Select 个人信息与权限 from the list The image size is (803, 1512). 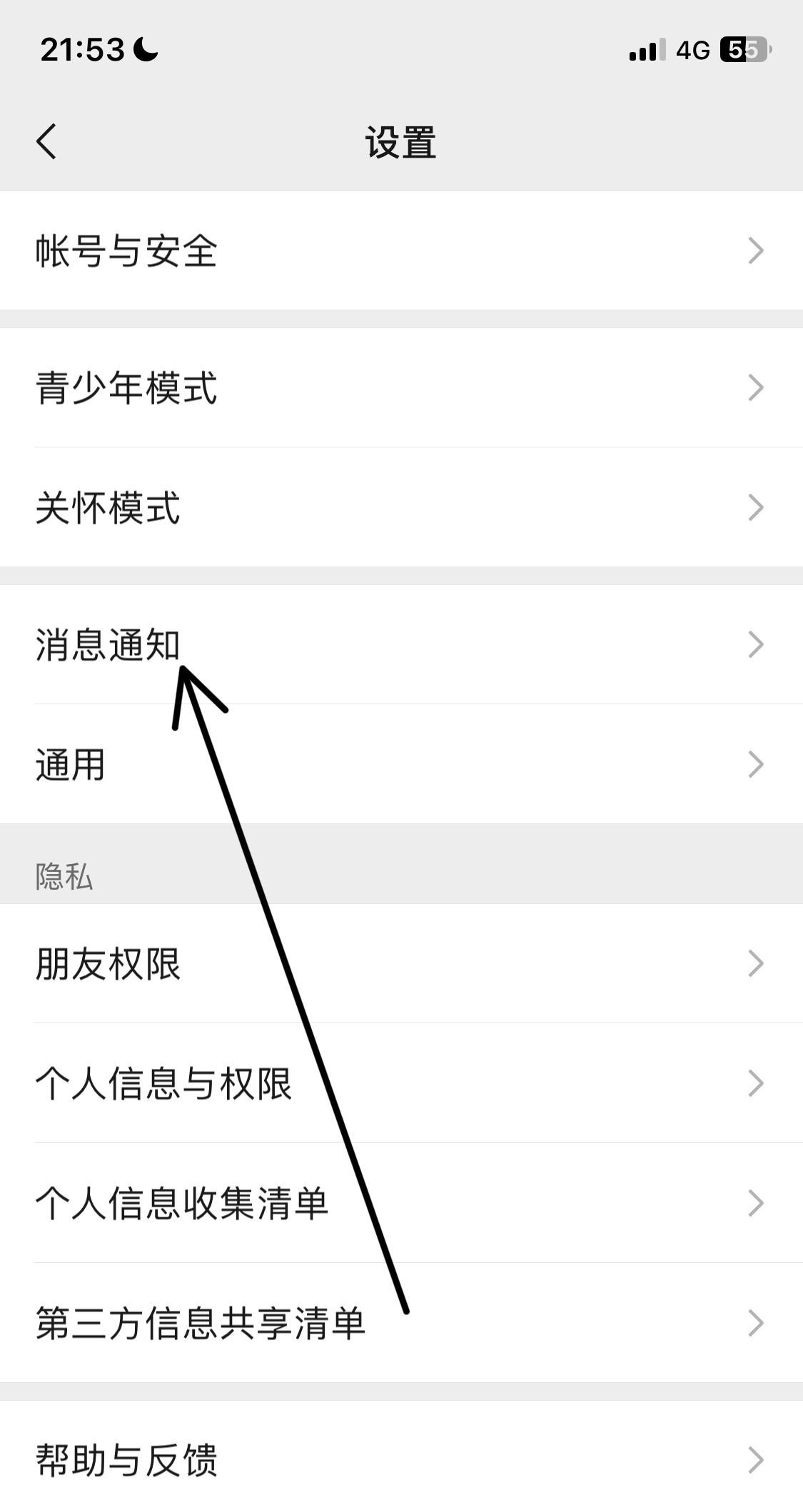click(166, 1083)
